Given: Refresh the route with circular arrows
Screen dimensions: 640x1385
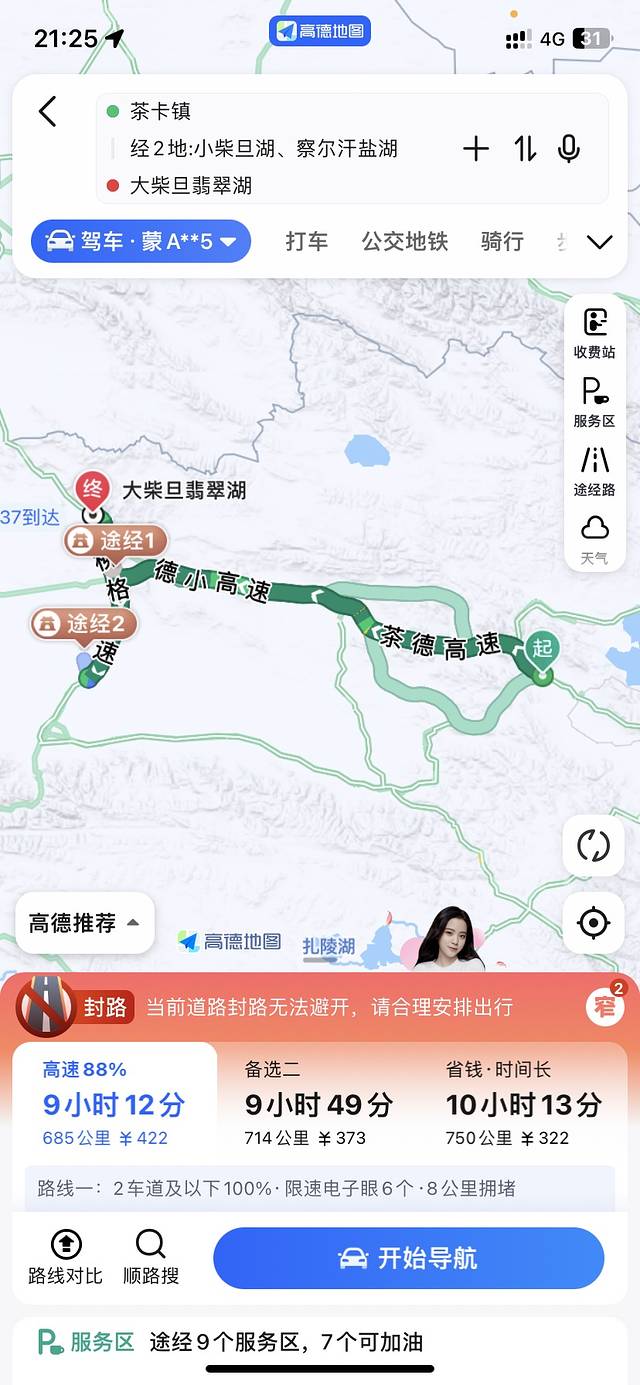Looking at the screenshot, I should pyautogui.click(x=593, y=846).
